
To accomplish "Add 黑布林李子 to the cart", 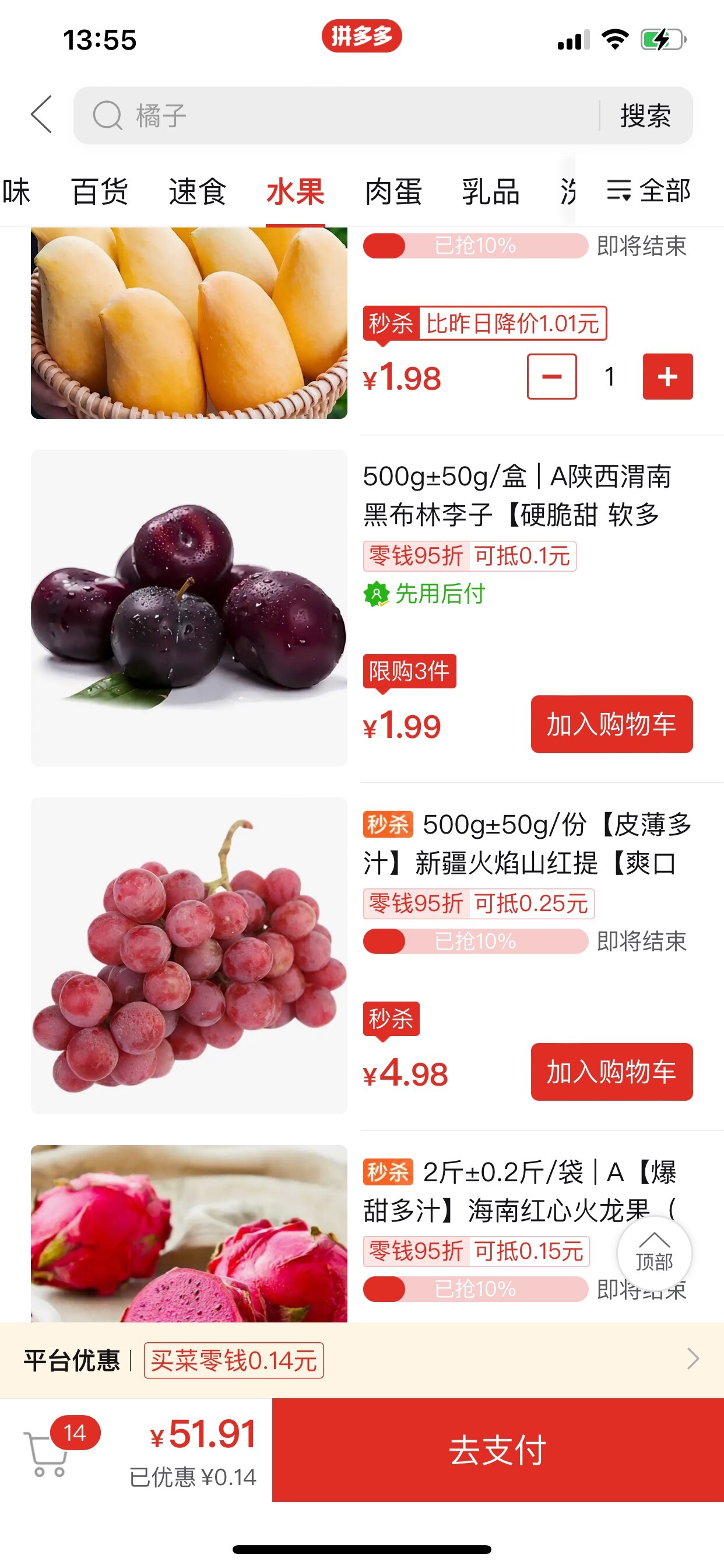I will [x=611, y=724].
